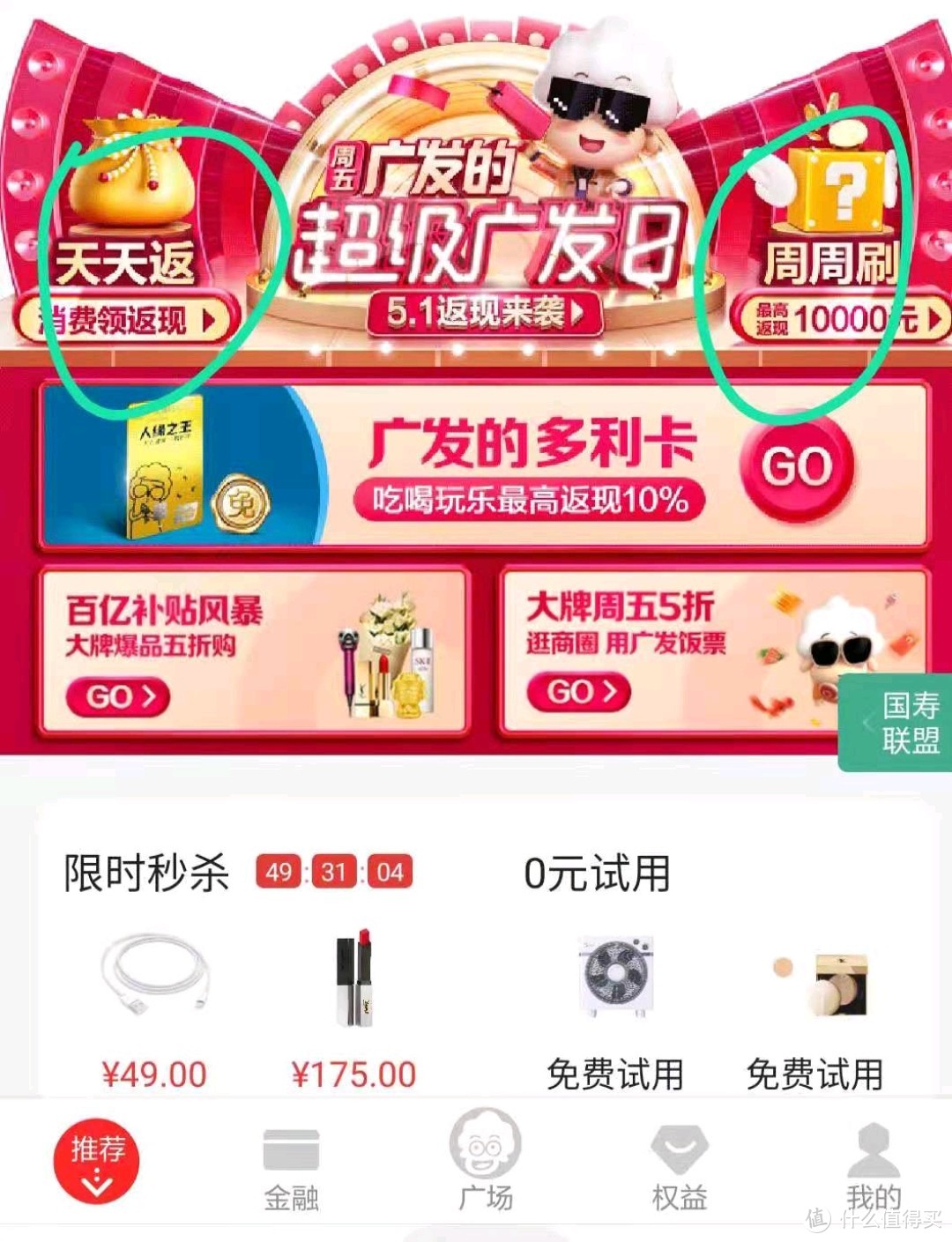Tap GO on 大牌周五5折 promotion
Image resolution: width=952 pixels, height=1242 pixels.
577,692
